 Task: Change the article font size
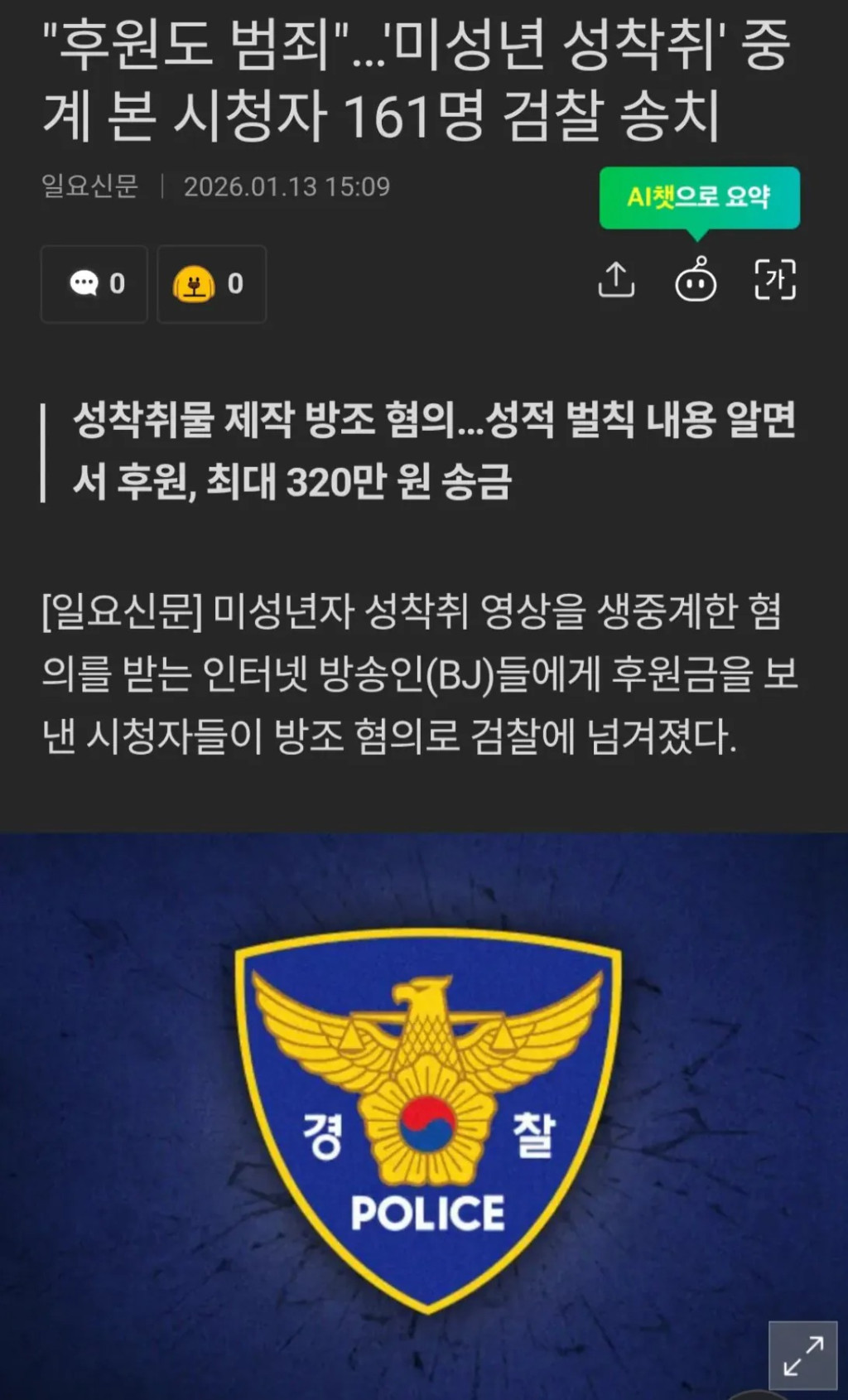[775, 280]
